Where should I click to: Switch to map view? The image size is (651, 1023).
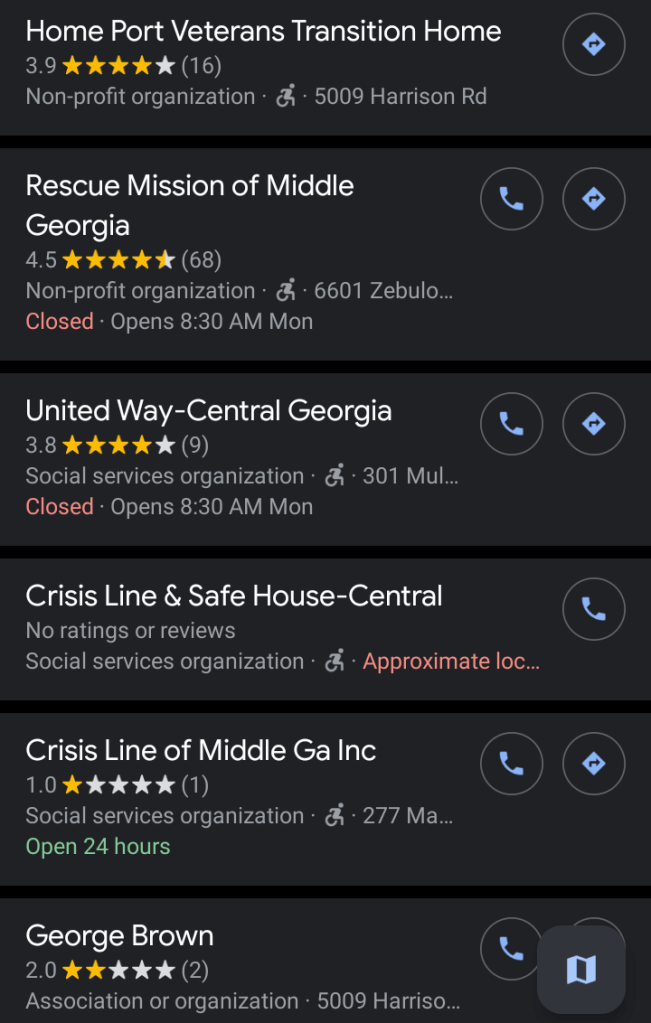tap(581, 969)
